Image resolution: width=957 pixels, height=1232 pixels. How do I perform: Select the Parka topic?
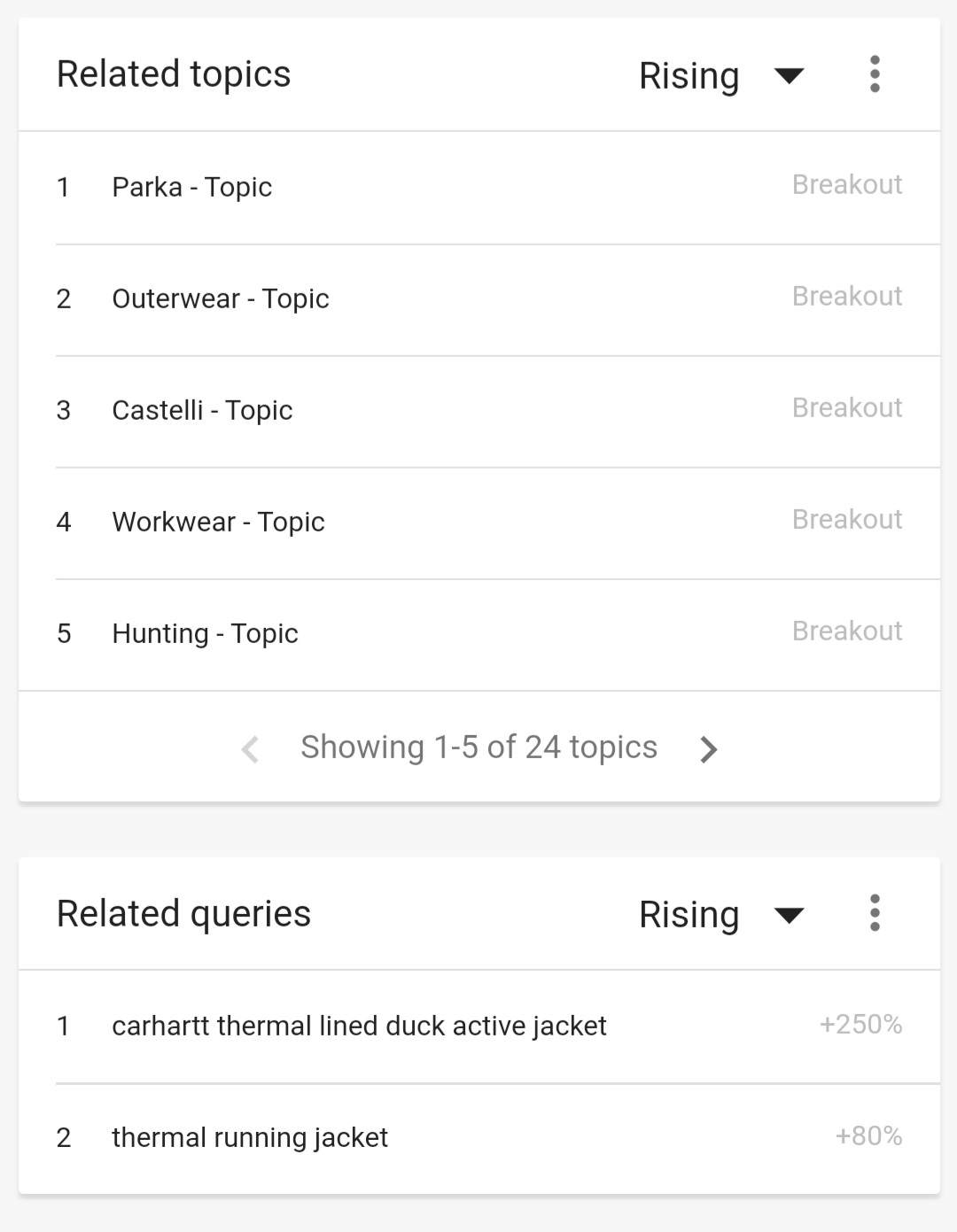click(191, 187)
